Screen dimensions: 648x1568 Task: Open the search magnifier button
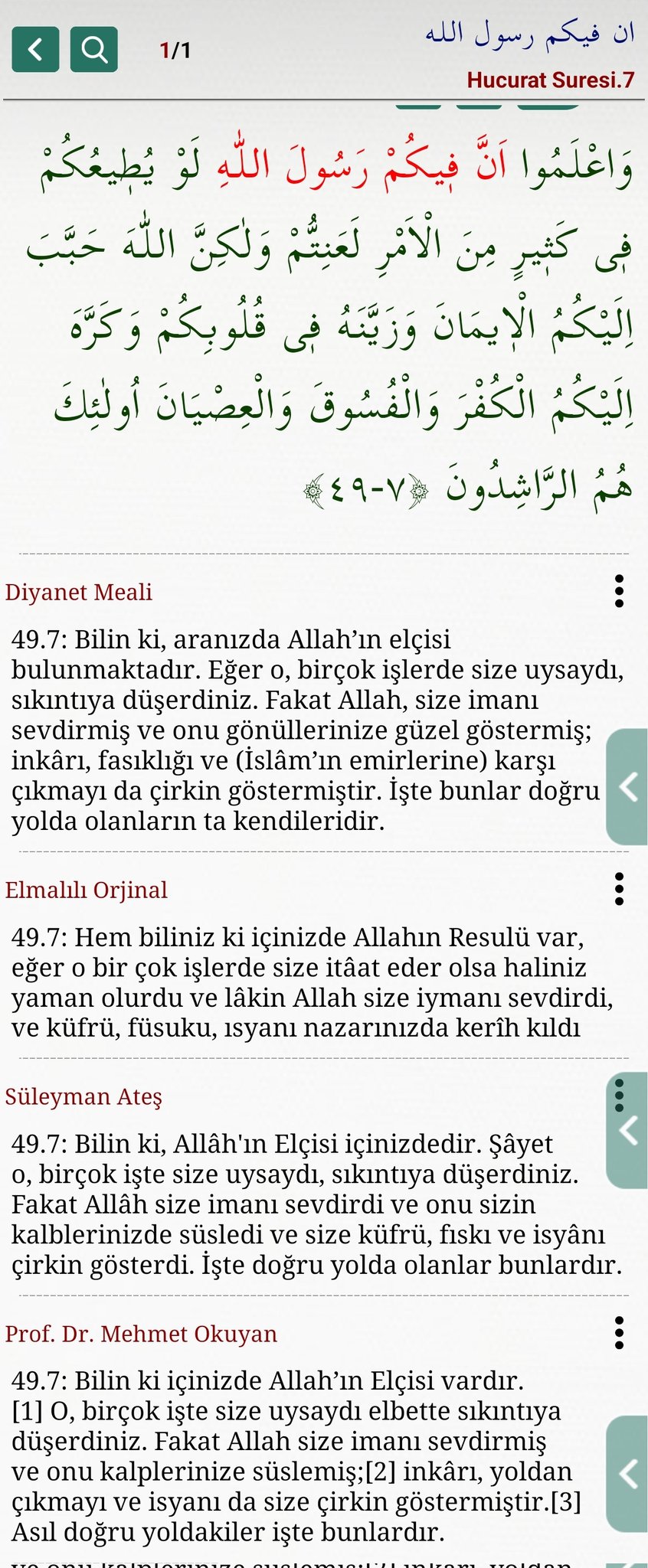coord(94,50)
